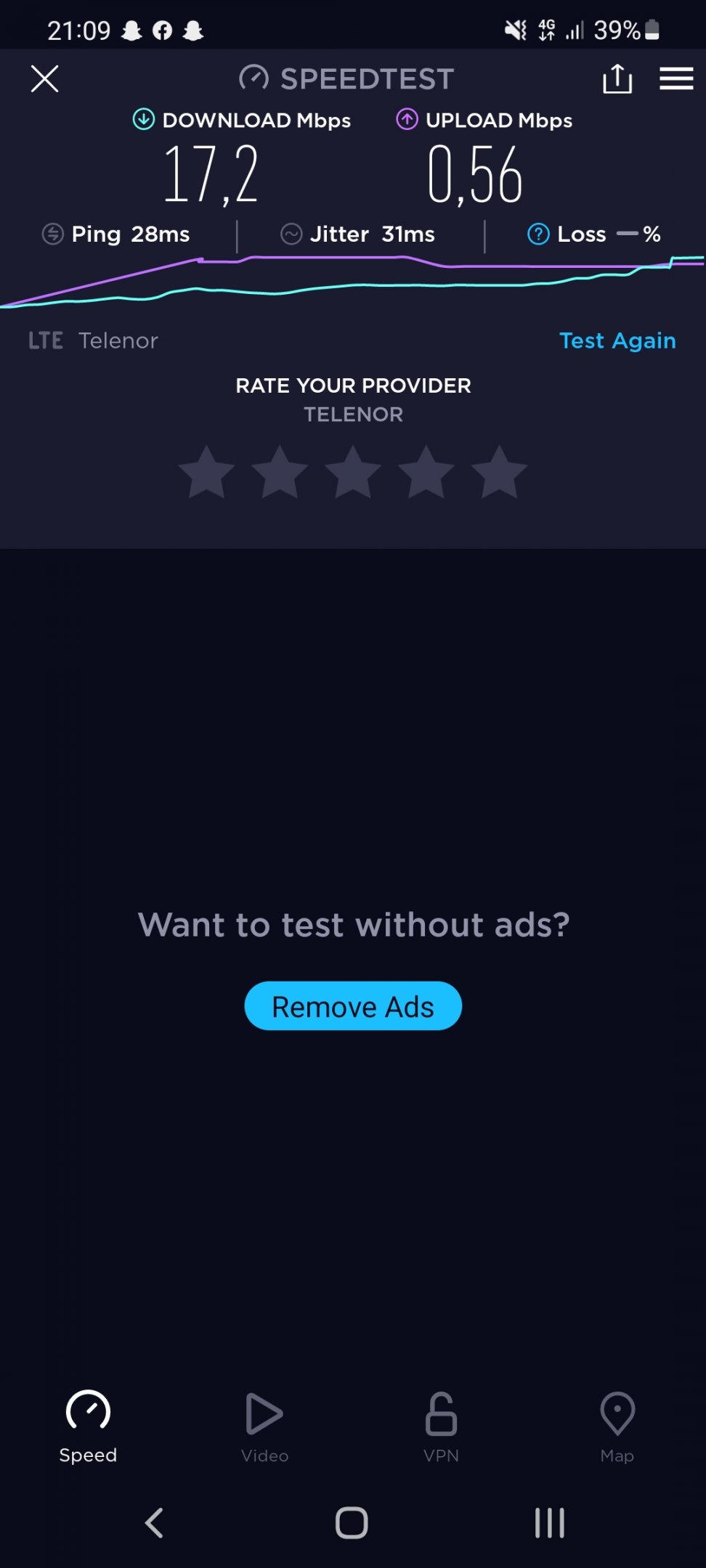Rate Telenor five stars
The height and width of the screenshot is (1568, 706).
500,473
